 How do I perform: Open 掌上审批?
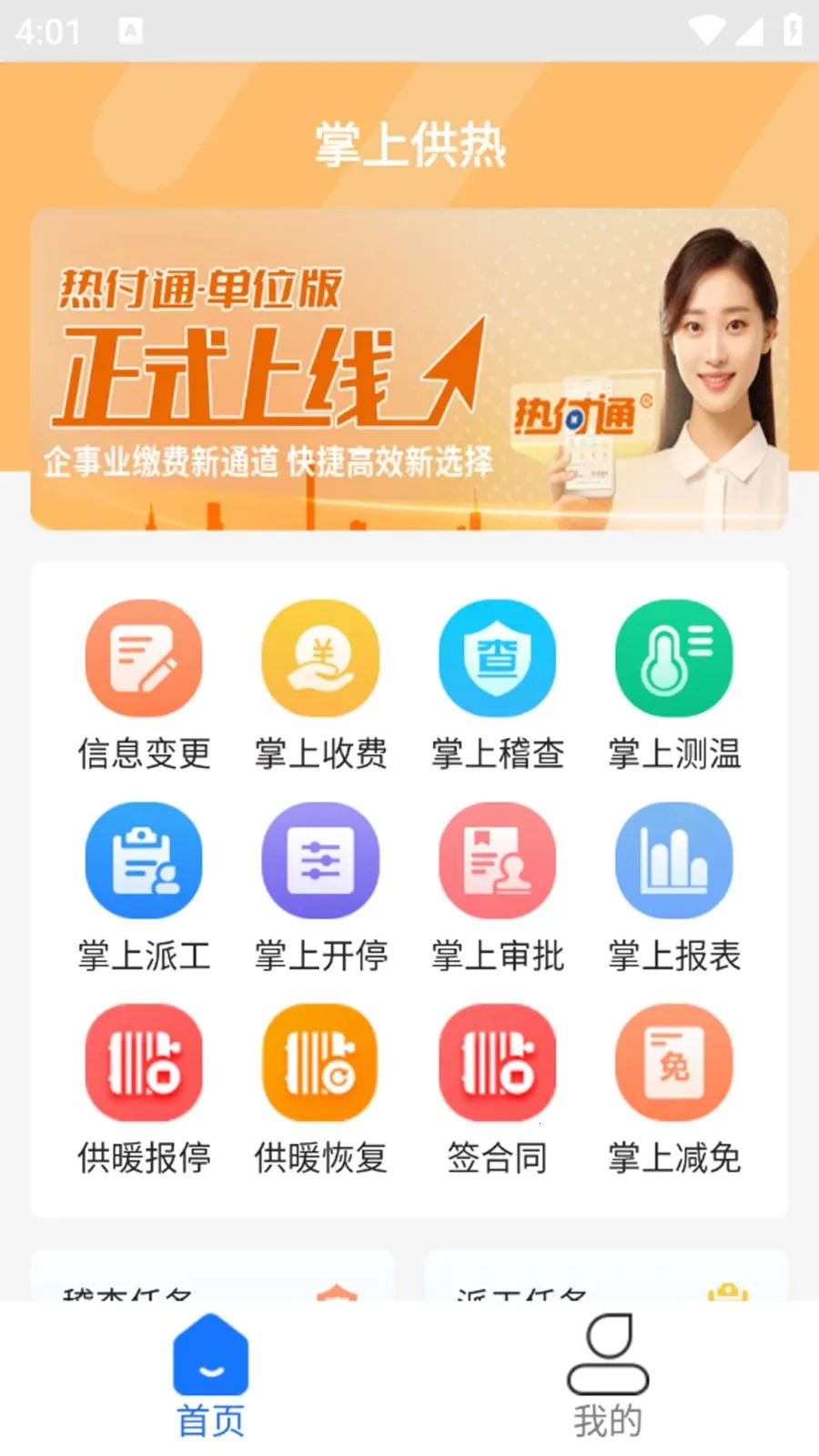coord(497,861)
